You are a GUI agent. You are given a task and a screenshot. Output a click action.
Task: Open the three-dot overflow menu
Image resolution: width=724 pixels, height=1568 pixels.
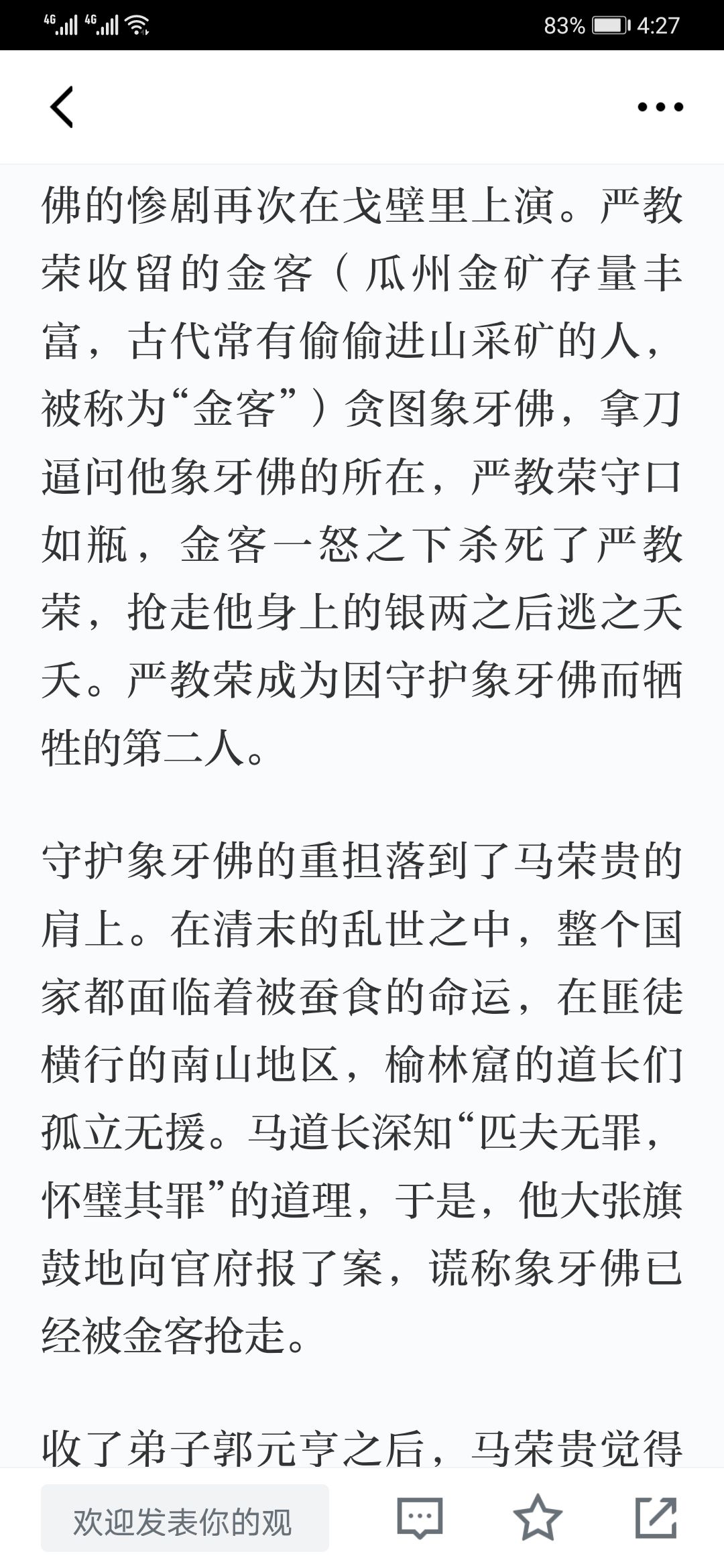[660, 107]
